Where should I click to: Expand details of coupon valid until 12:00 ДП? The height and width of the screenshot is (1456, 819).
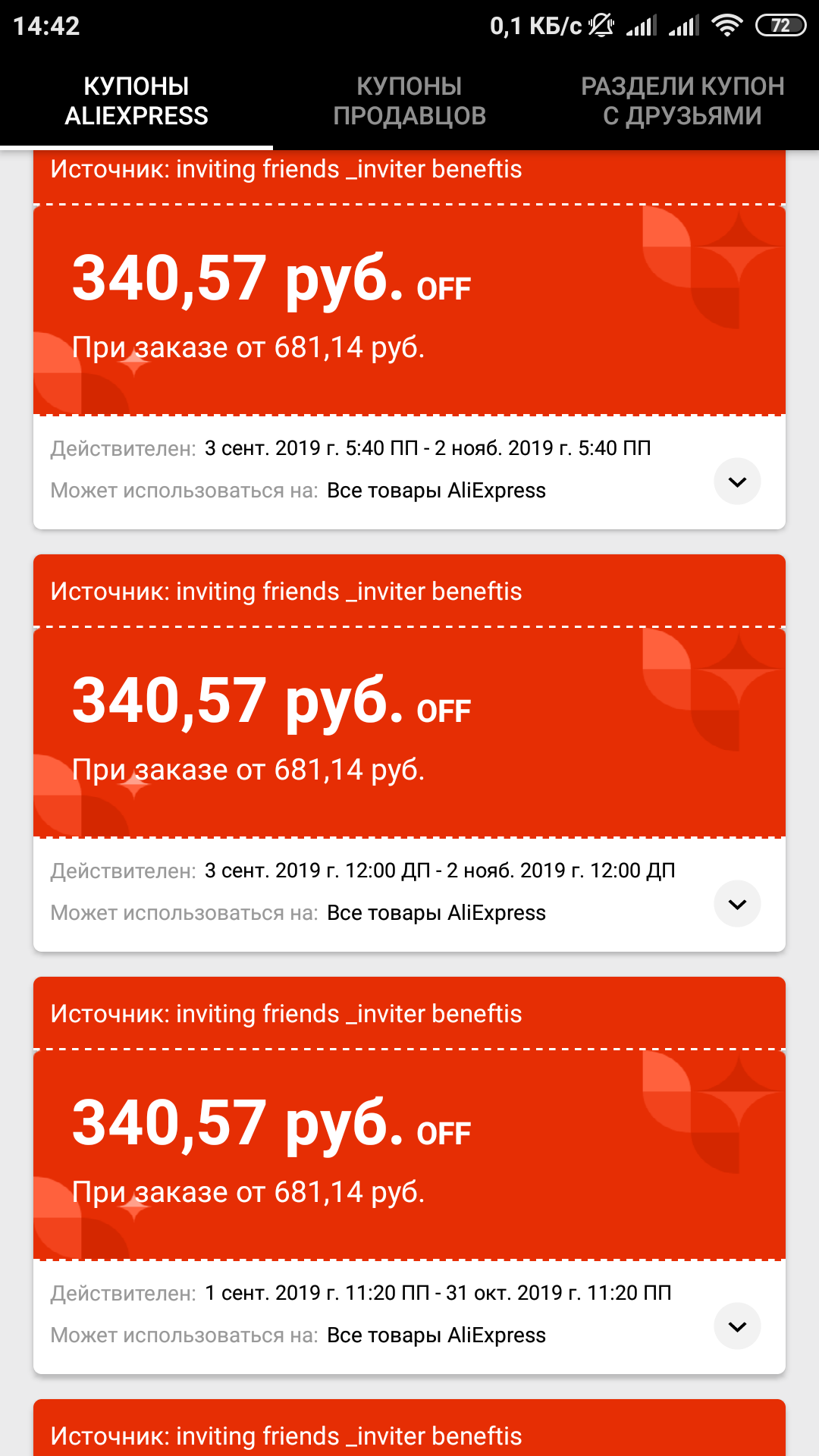[737, 904]
